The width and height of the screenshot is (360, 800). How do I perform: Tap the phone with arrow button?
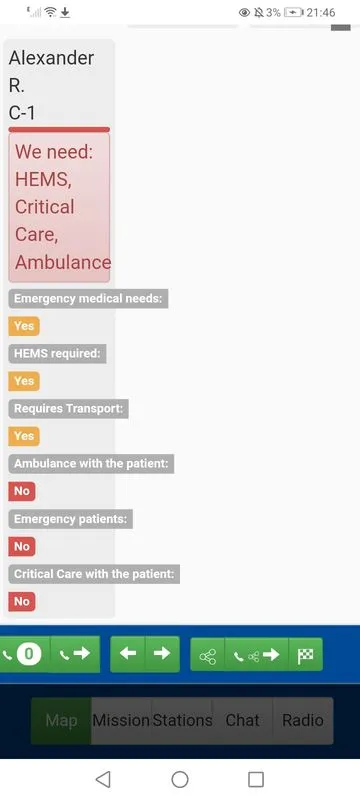[x=75, y=654]
